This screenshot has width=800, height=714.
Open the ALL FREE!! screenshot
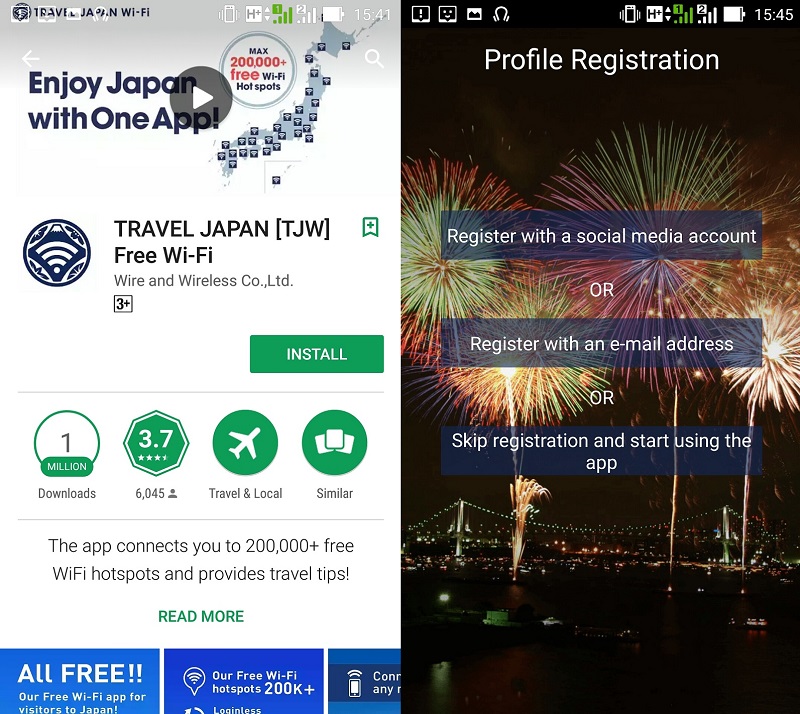(x=80, y=682)
